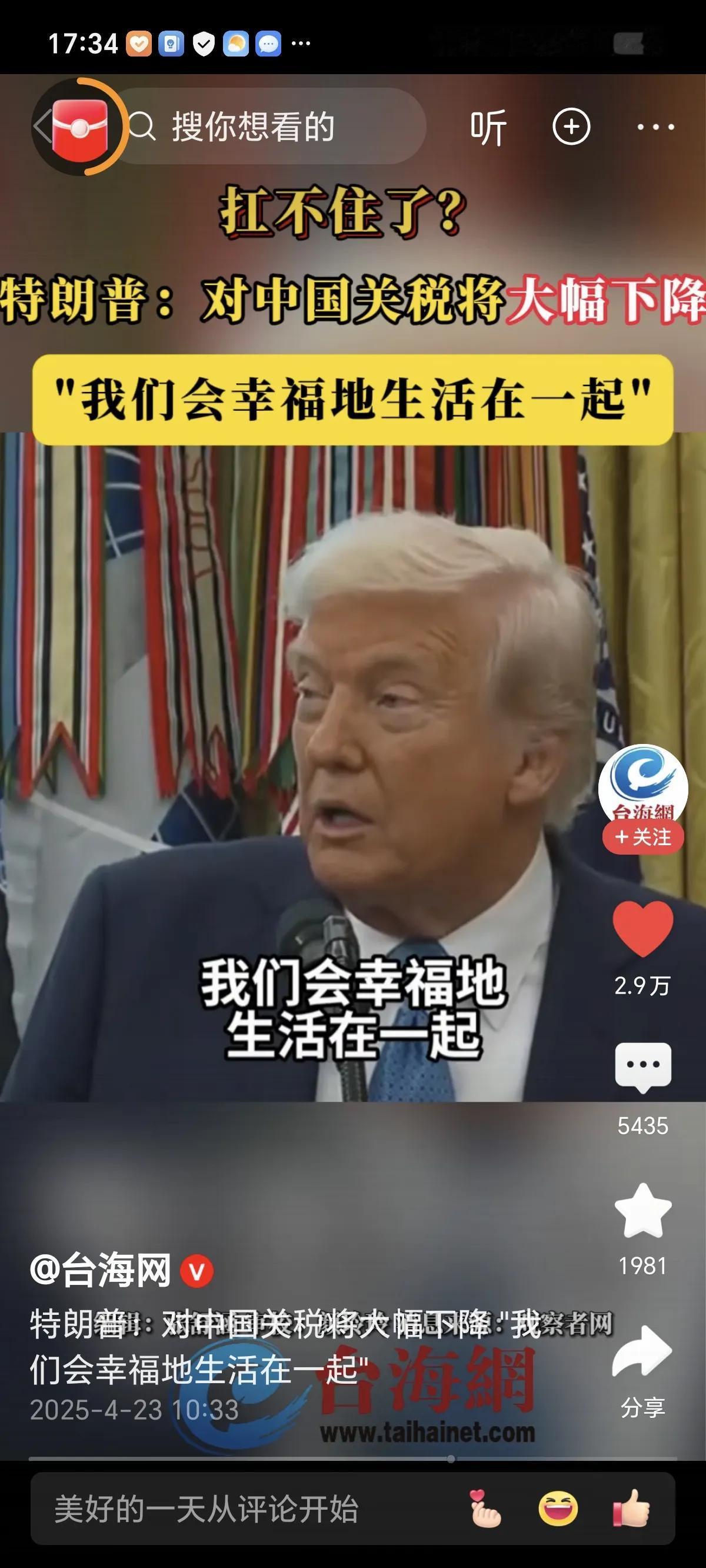Write a comment in 美好的一天从评论开始
Image resolution: width=706 pixels, height=1568 pixels.
point(244,1510)
